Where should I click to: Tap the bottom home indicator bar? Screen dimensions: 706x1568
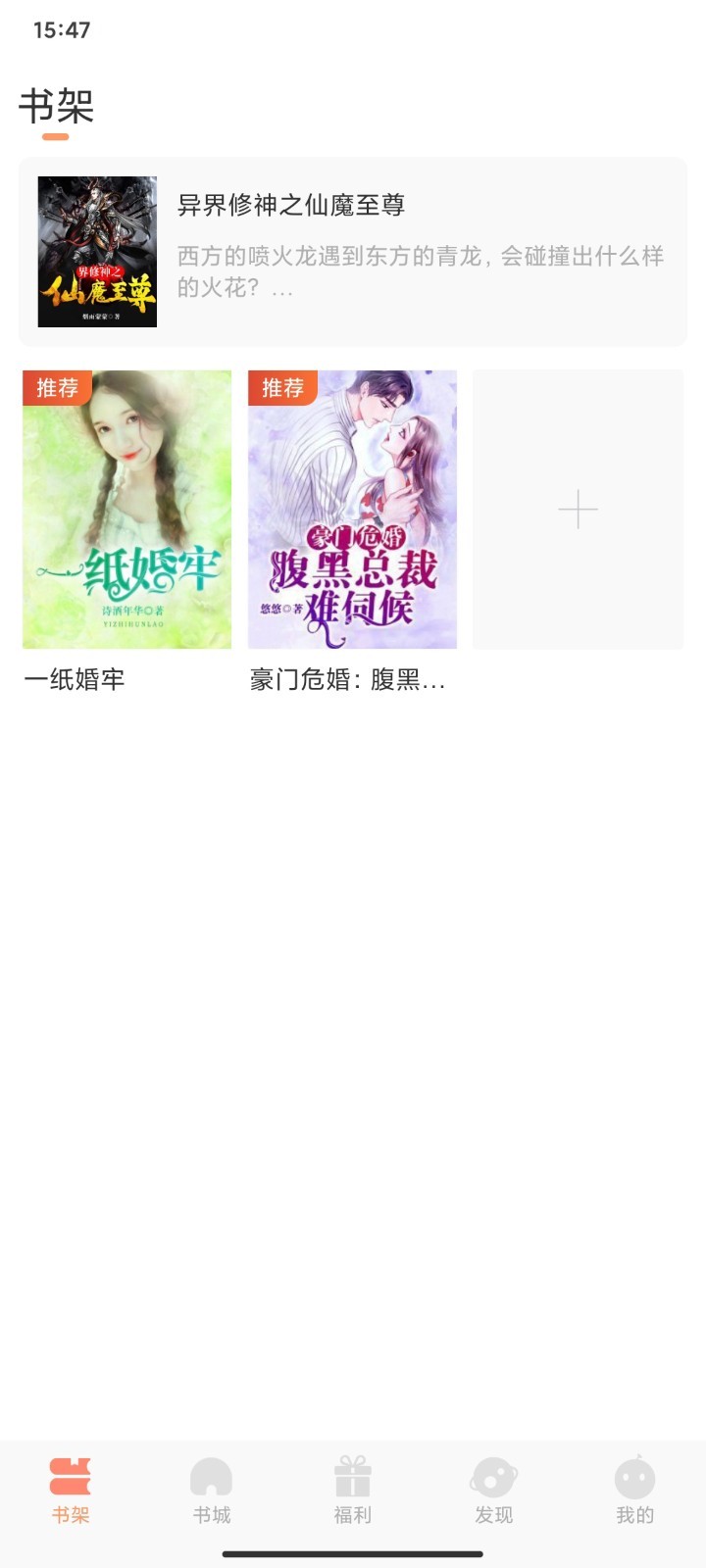tap(353, 1553)
